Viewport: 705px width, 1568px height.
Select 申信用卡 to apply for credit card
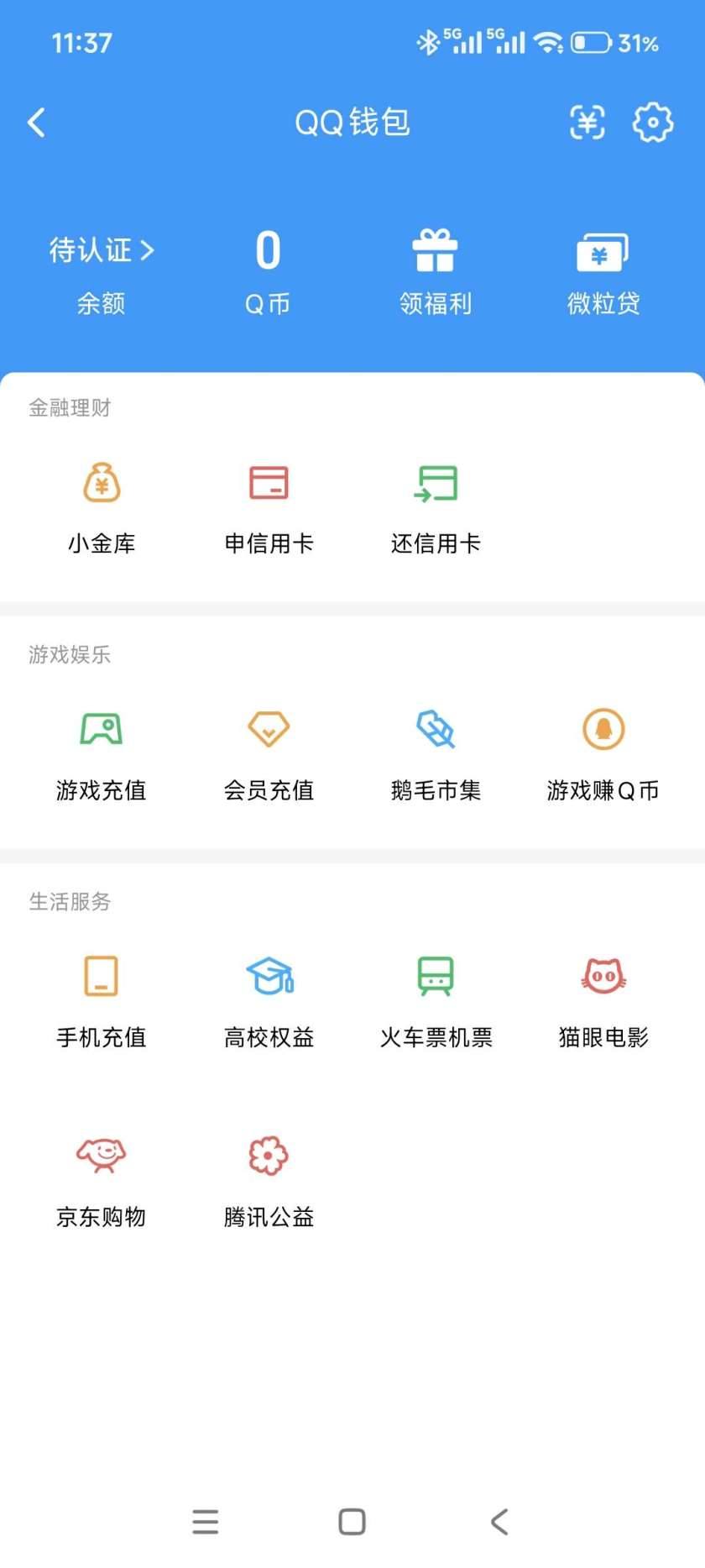pos(269,504)
